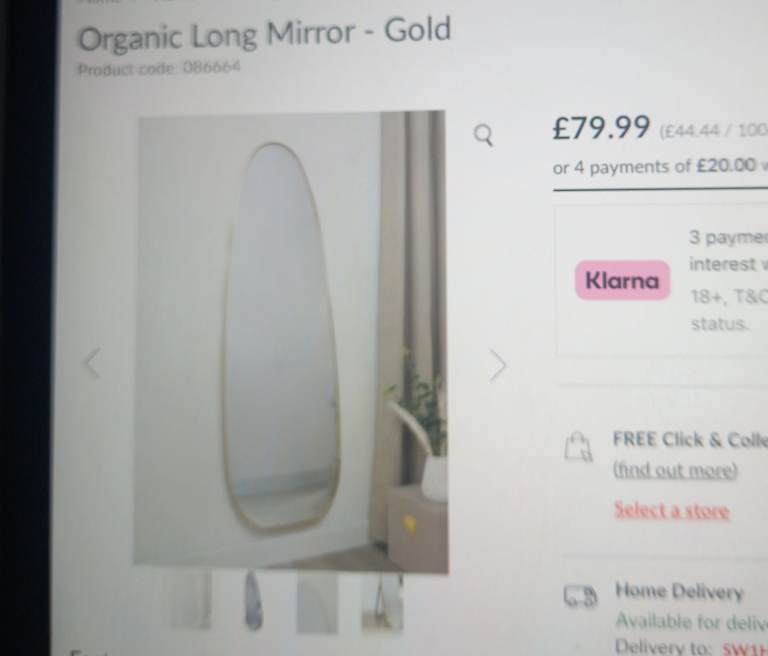Zoom the product image with the magnifier icon
The image size is (768, 656).
coord(483,135)
